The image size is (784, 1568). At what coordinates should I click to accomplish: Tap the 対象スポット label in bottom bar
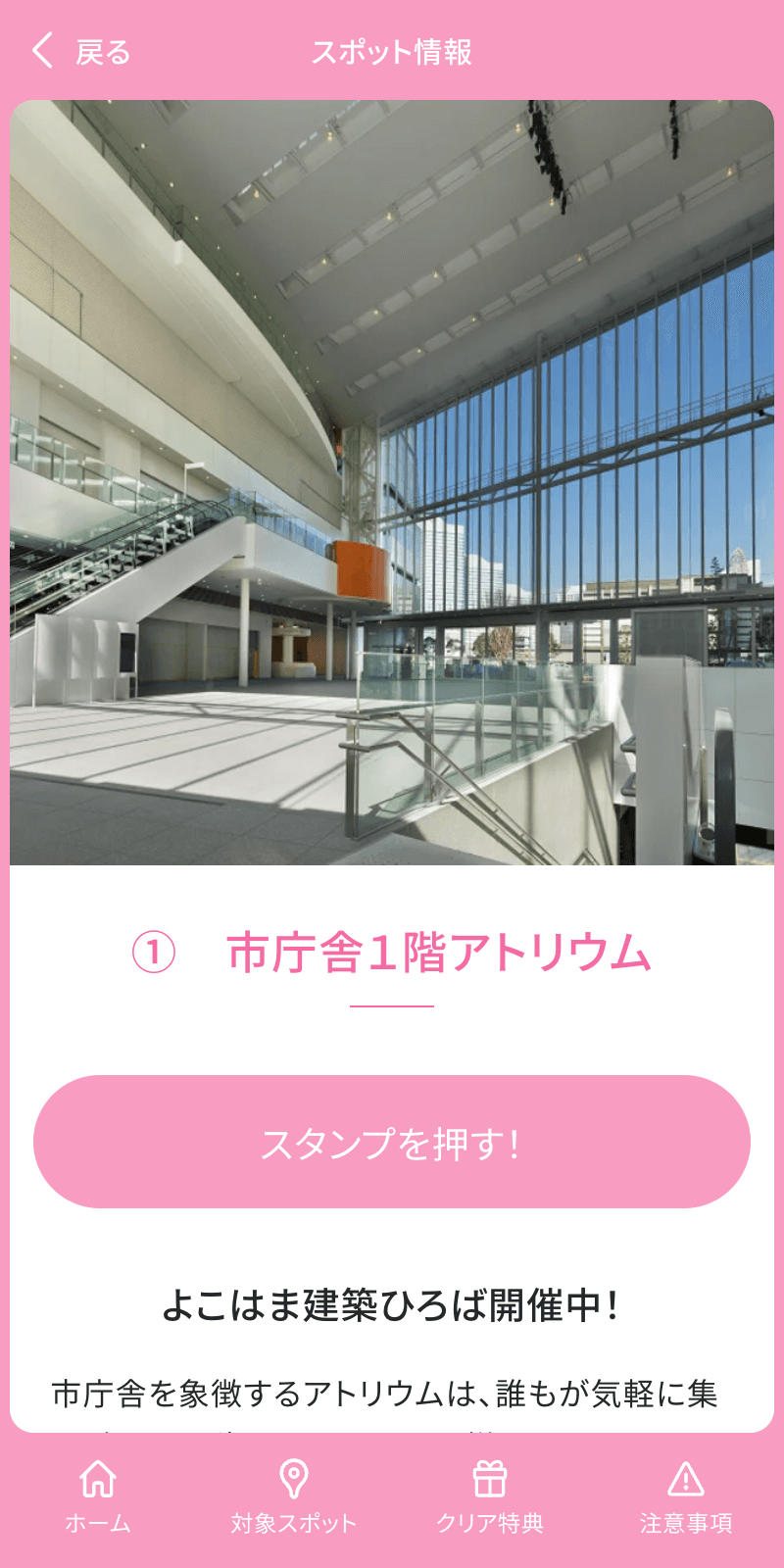pyautogui.click(x=294, y=1522)
